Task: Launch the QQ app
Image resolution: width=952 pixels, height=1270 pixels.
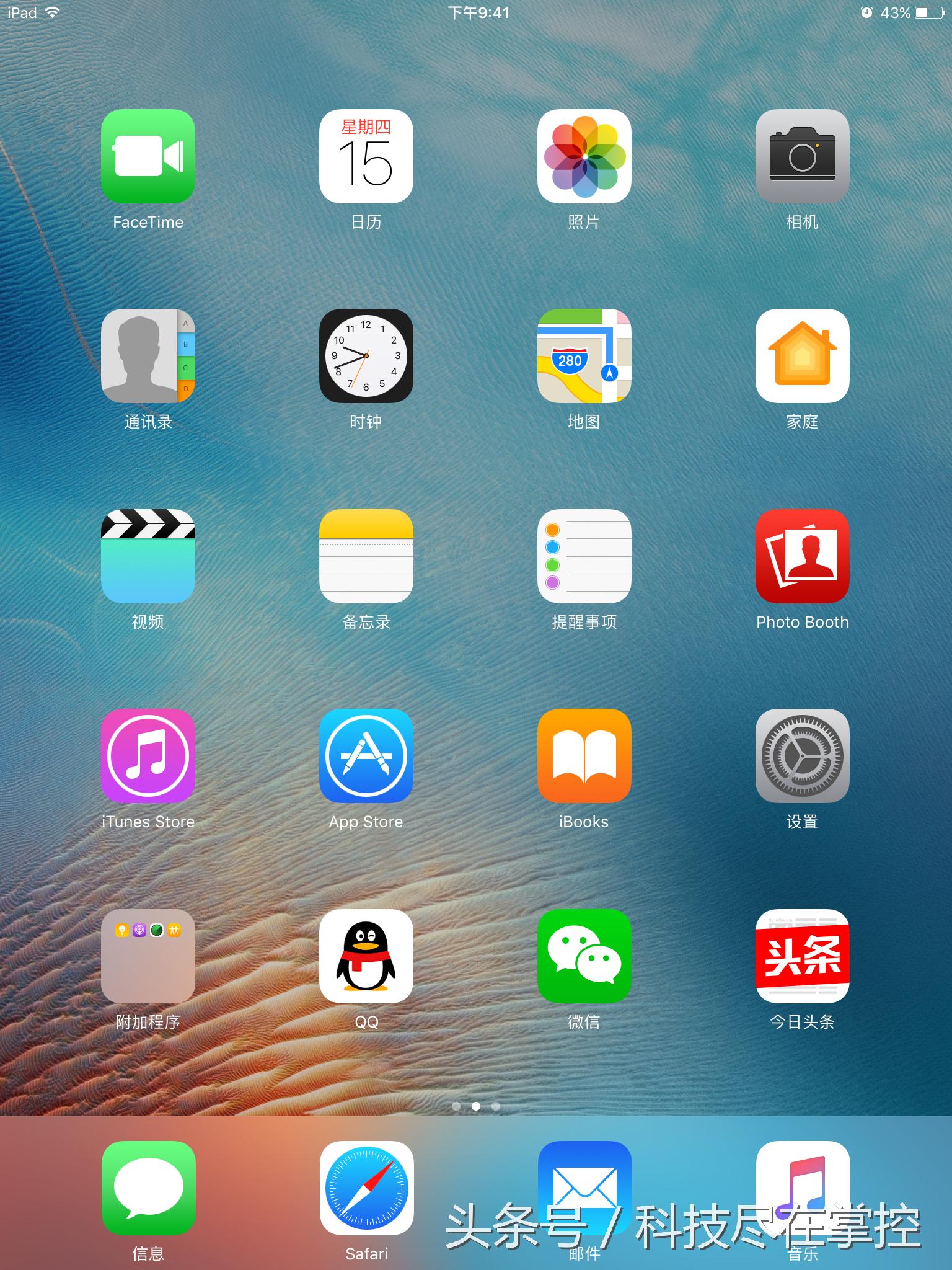Action: point(366,956)
